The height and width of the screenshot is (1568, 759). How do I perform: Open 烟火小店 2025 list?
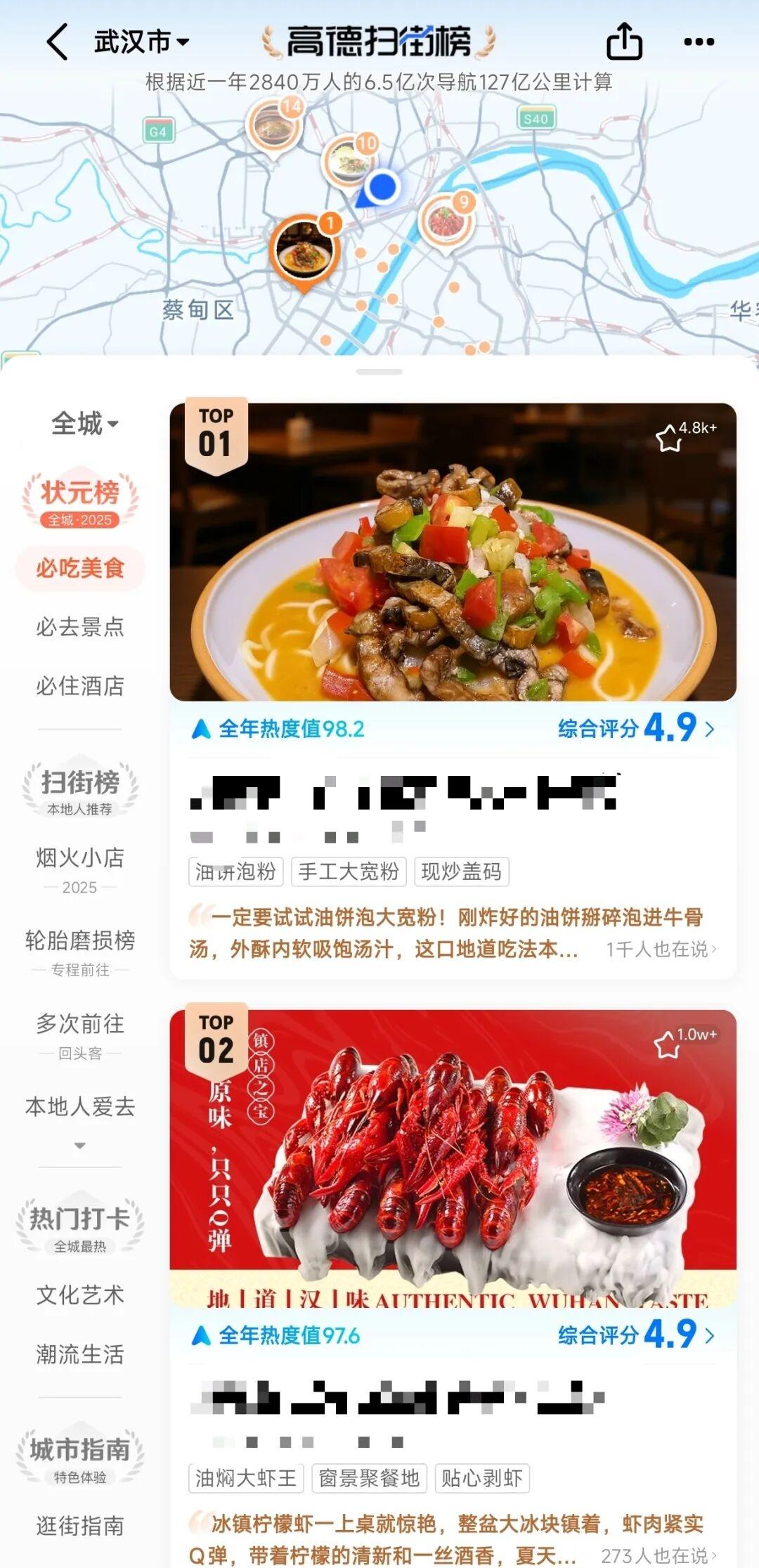80,867
